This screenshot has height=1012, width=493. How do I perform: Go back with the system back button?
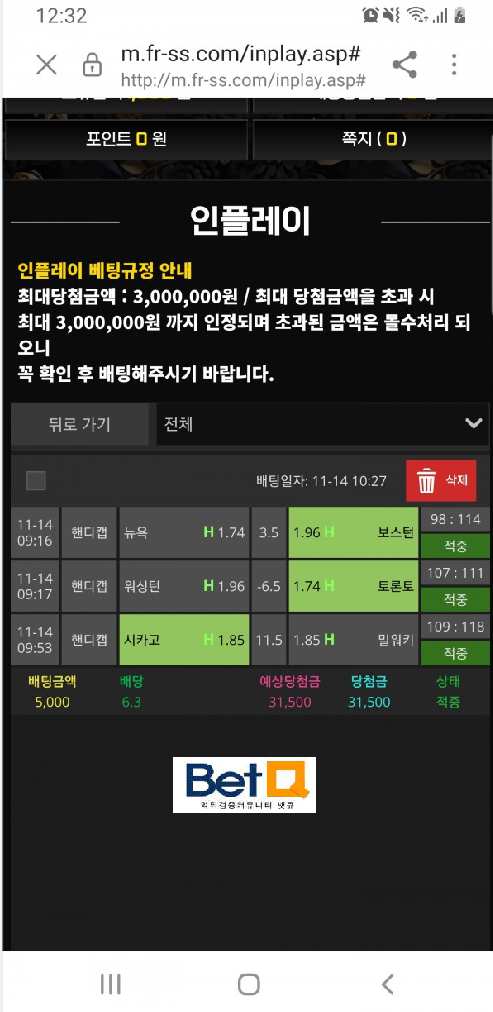(x=387, y=984)
